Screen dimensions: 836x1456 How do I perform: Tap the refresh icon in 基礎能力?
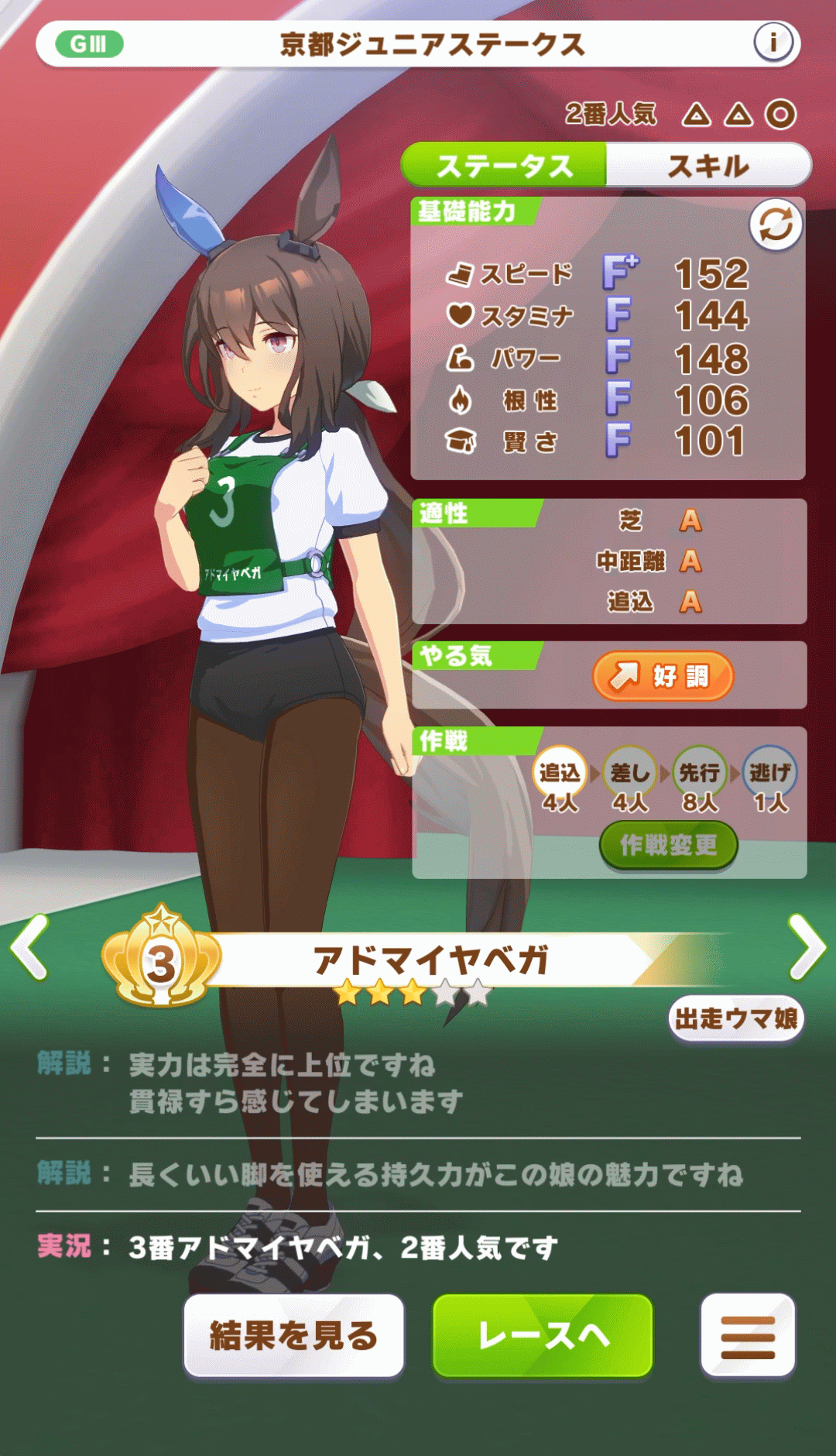point(776,225)
